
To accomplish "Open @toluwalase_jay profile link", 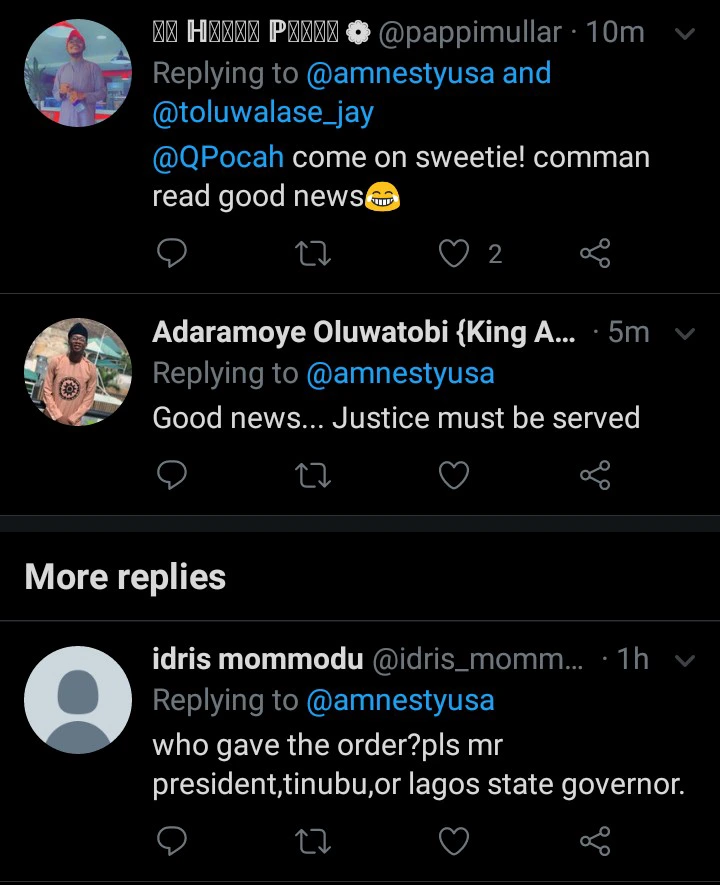I will 263,113.
